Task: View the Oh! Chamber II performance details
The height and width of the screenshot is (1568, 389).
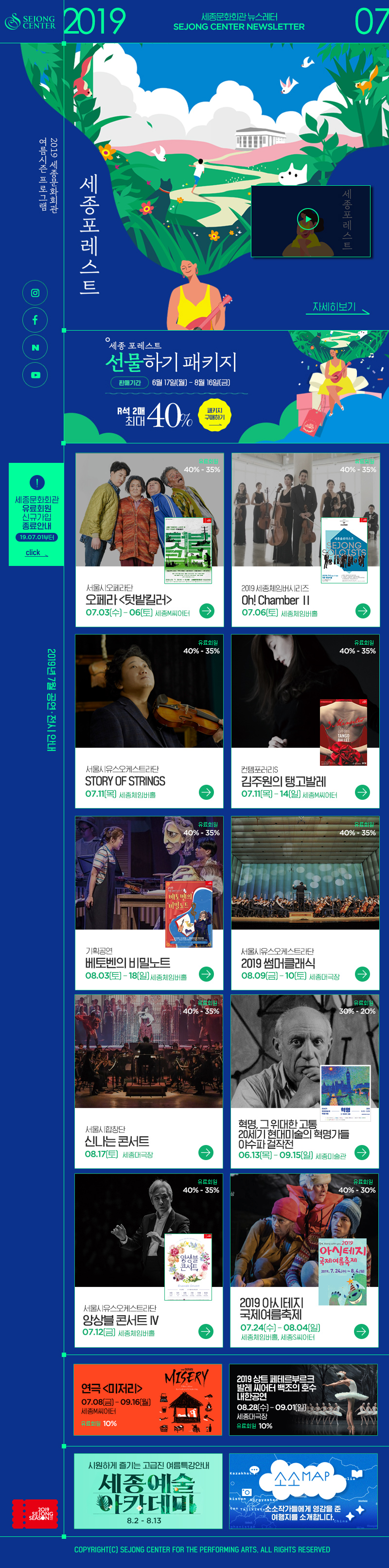Action: click(x=363, y=611)
